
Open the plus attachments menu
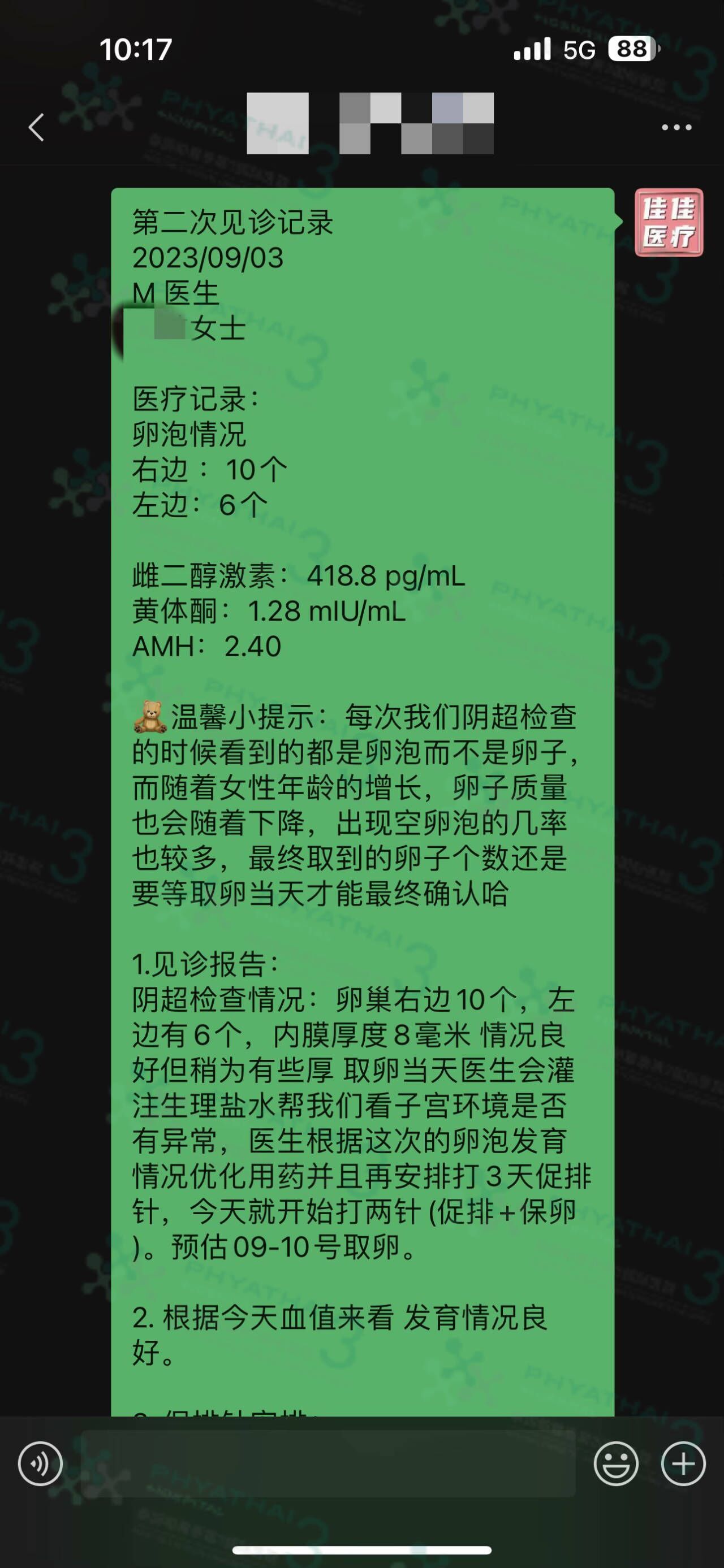click(683, 1463)
